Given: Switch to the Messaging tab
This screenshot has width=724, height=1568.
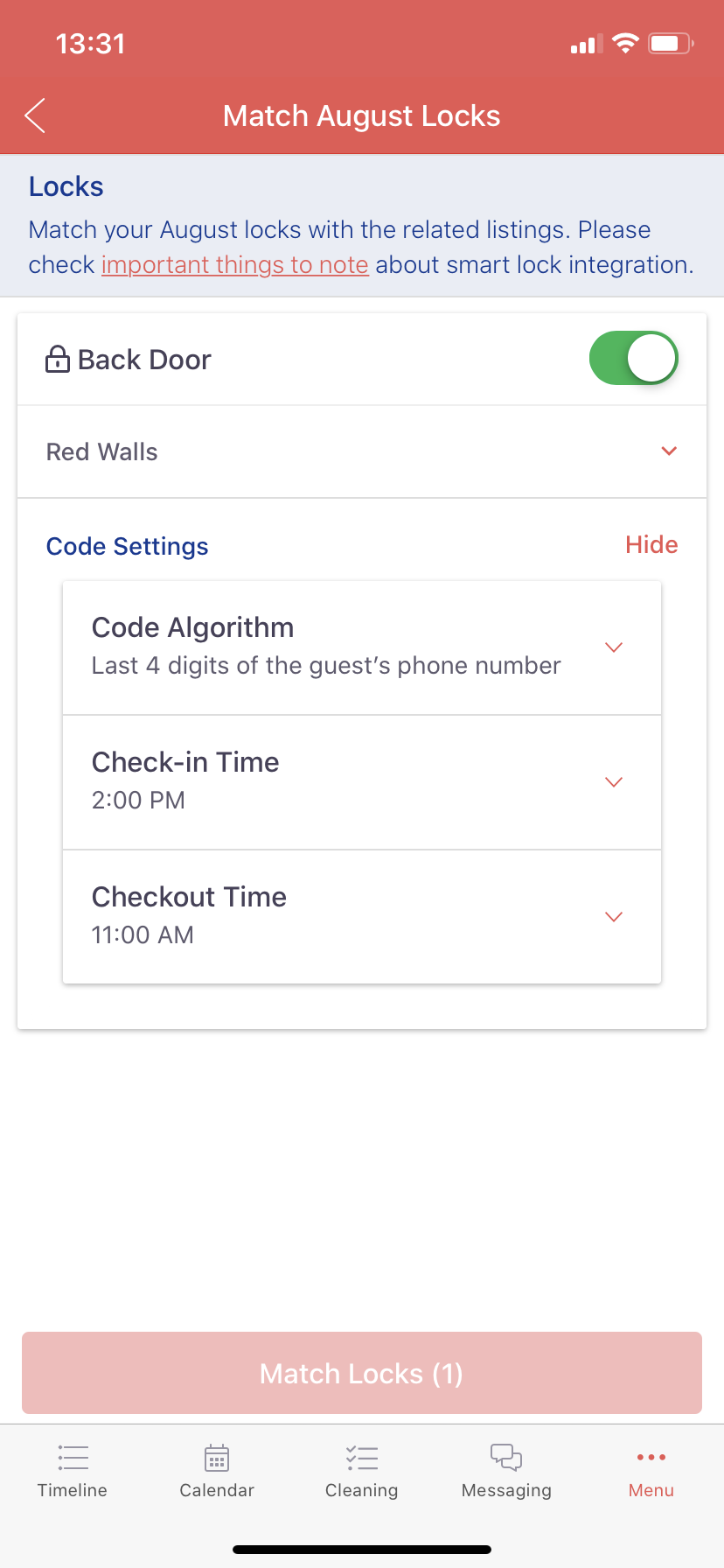Looking at the screenshot, I should (x=506, y=1472).
